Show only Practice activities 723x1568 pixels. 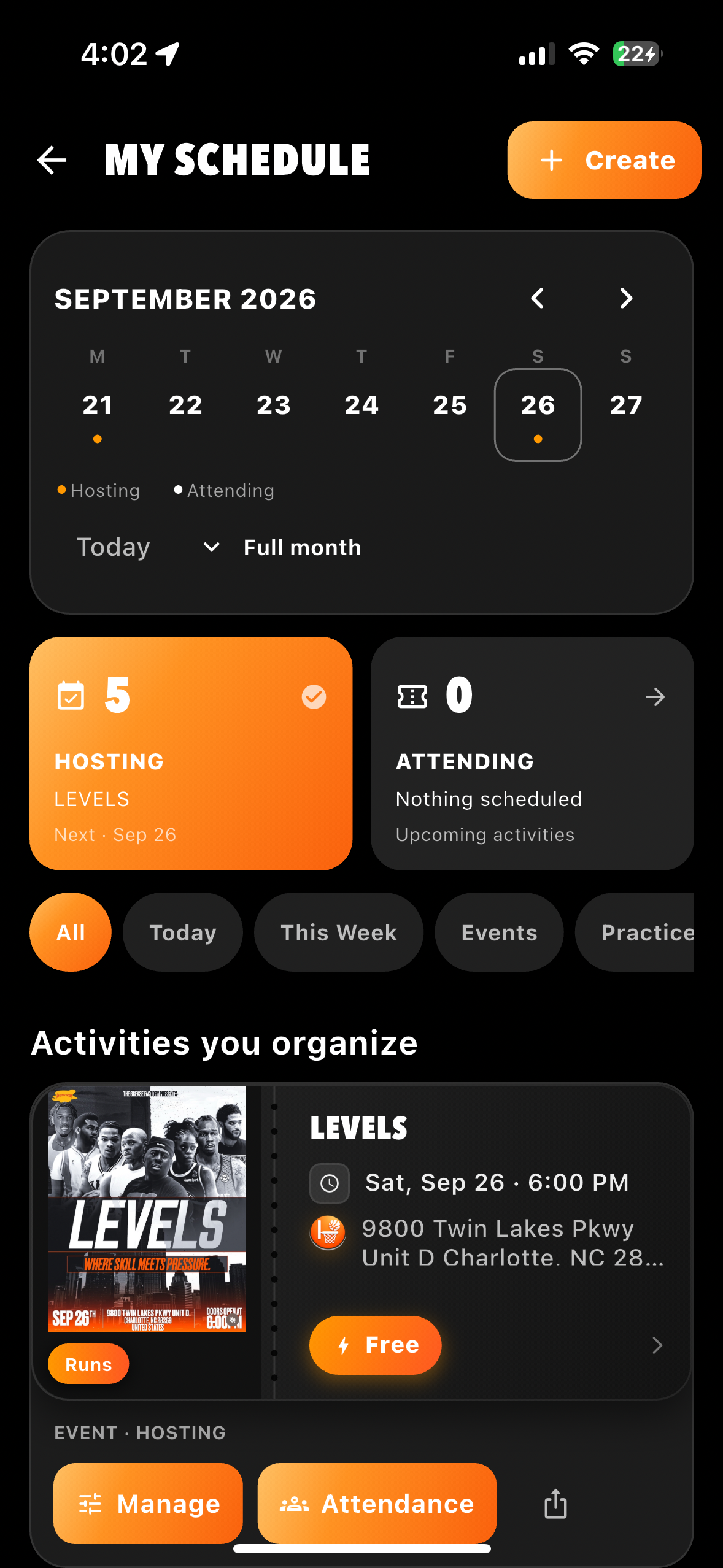[635, 932]
